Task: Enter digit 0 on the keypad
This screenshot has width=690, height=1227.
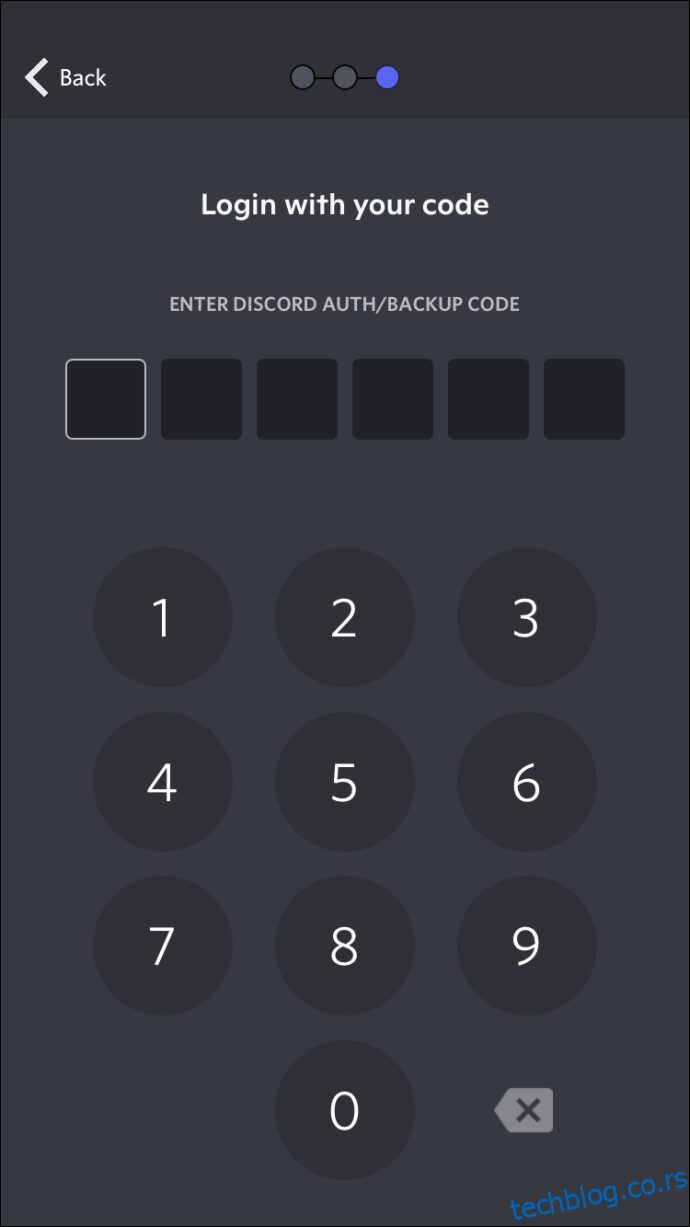Action: point(345,1109)
